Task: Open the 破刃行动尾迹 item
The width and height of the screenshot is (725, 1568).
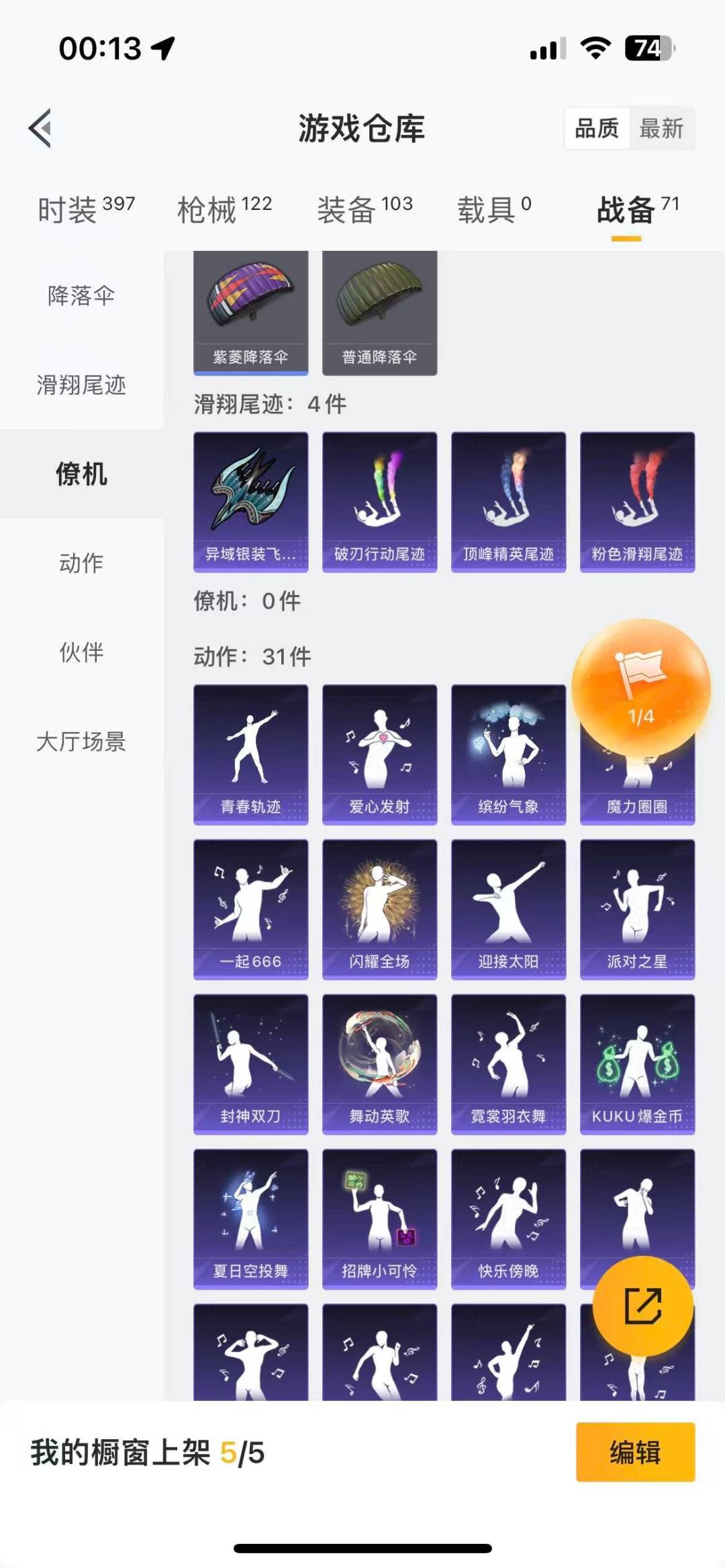Action: [379, 501]
